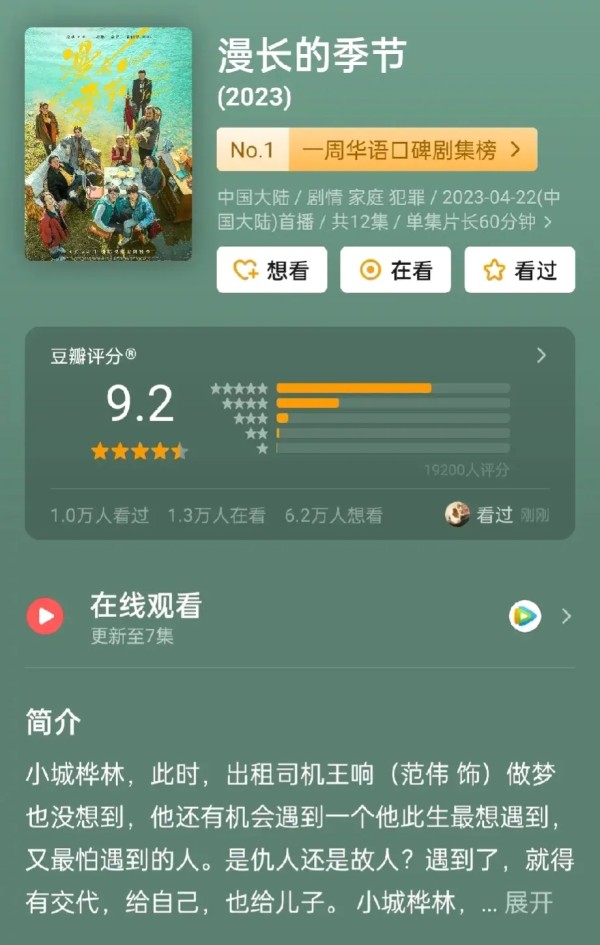The width and height of the screenshot is (600, 945).
Task: Open the 漫长的季节 poster image
Action: point(108,144)
